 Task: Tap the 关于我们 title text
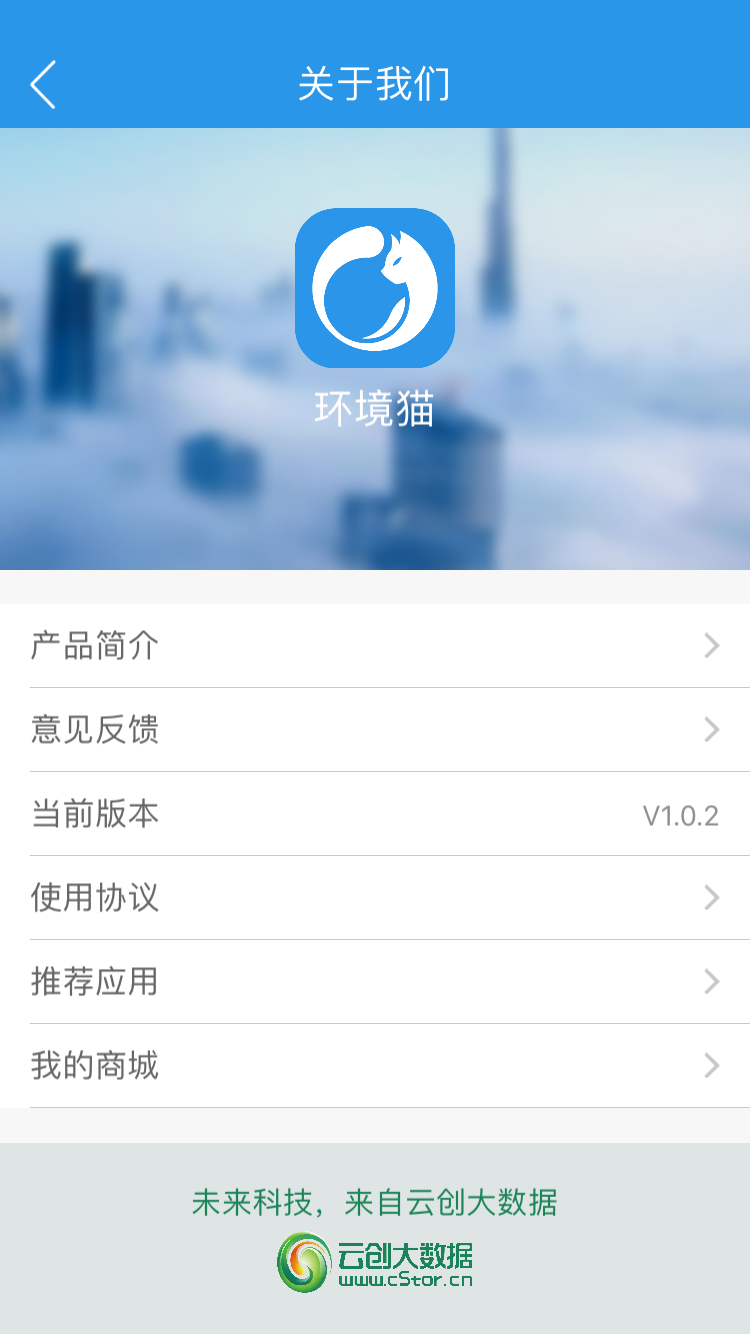tap(375, 85)
